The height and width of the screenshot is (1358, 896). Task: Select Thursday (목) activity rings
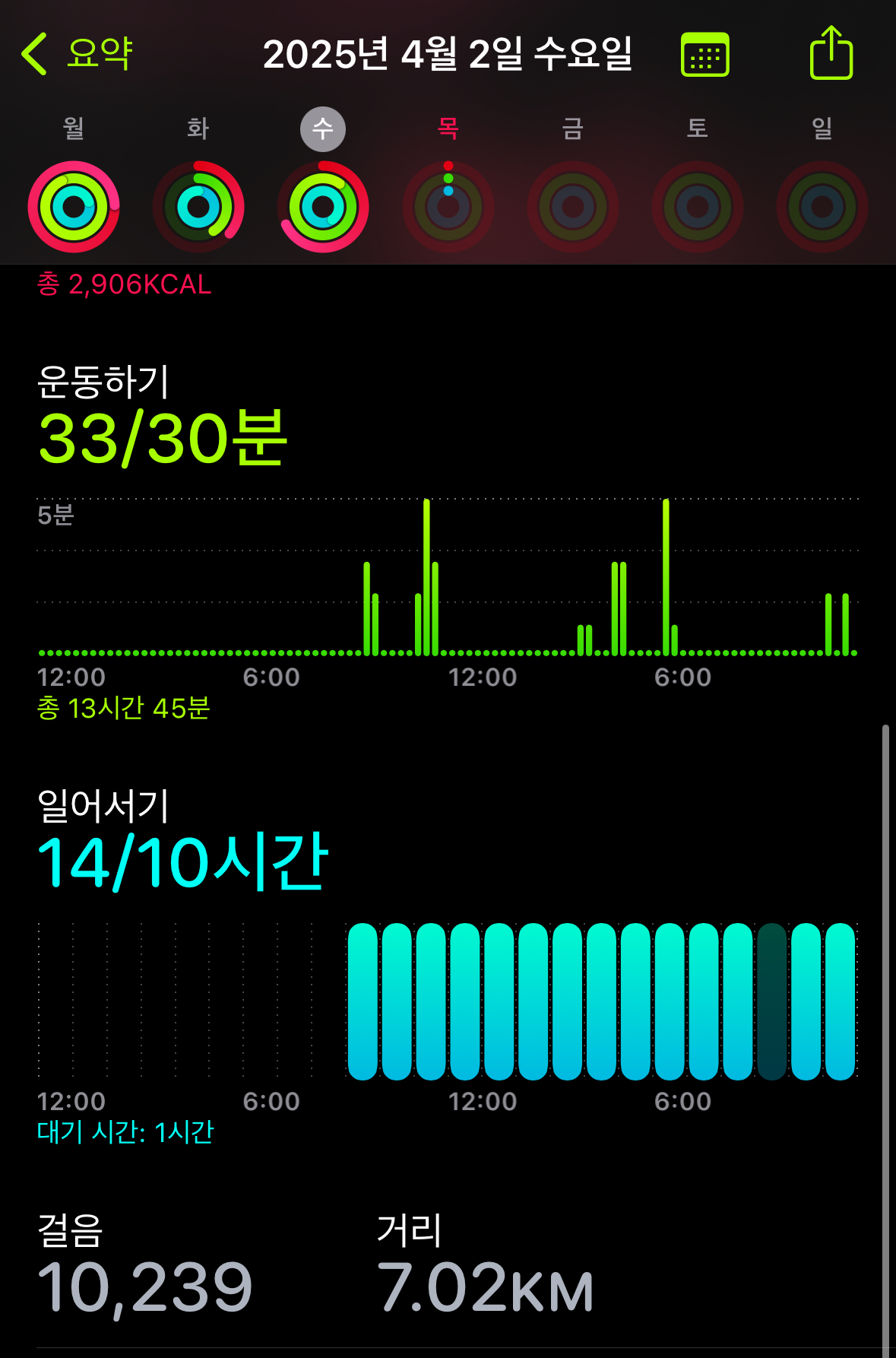tap(448, 206)
